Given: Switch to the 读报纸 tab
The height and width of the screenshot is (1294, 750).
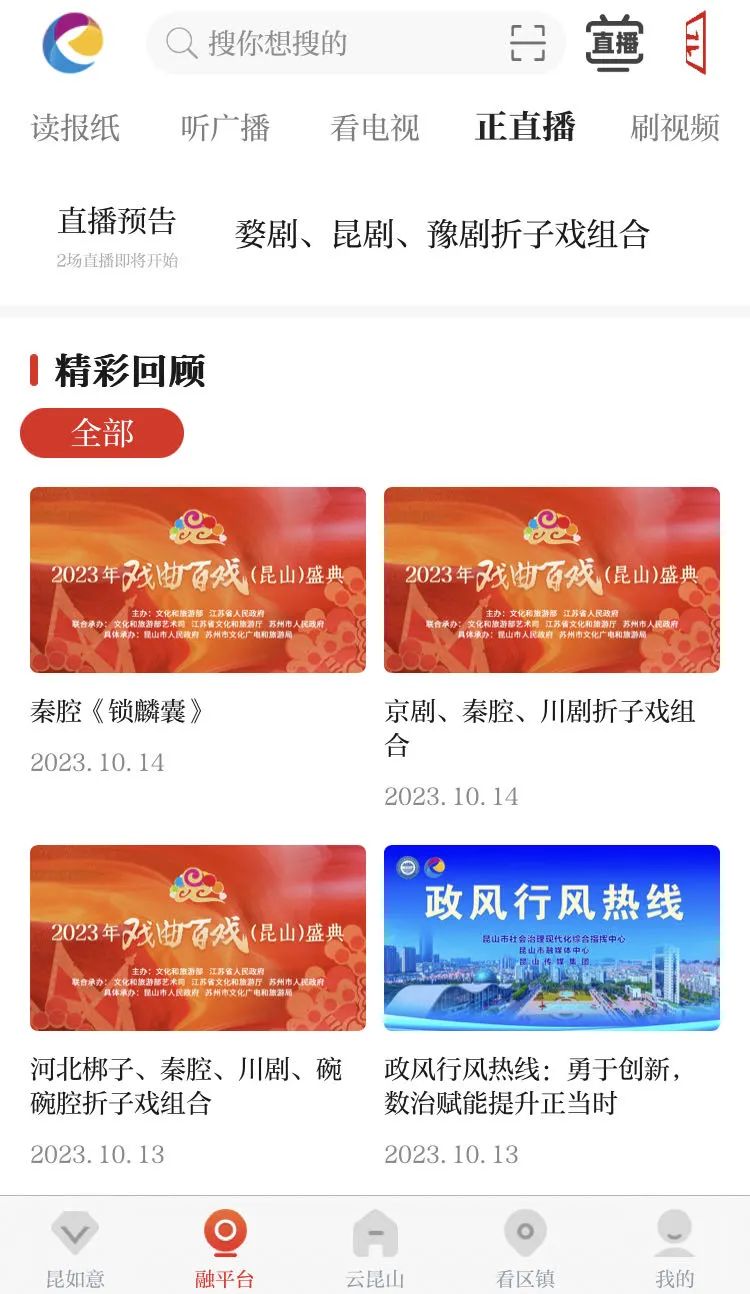Looking at the screenshot, I should tap(75, 128).
